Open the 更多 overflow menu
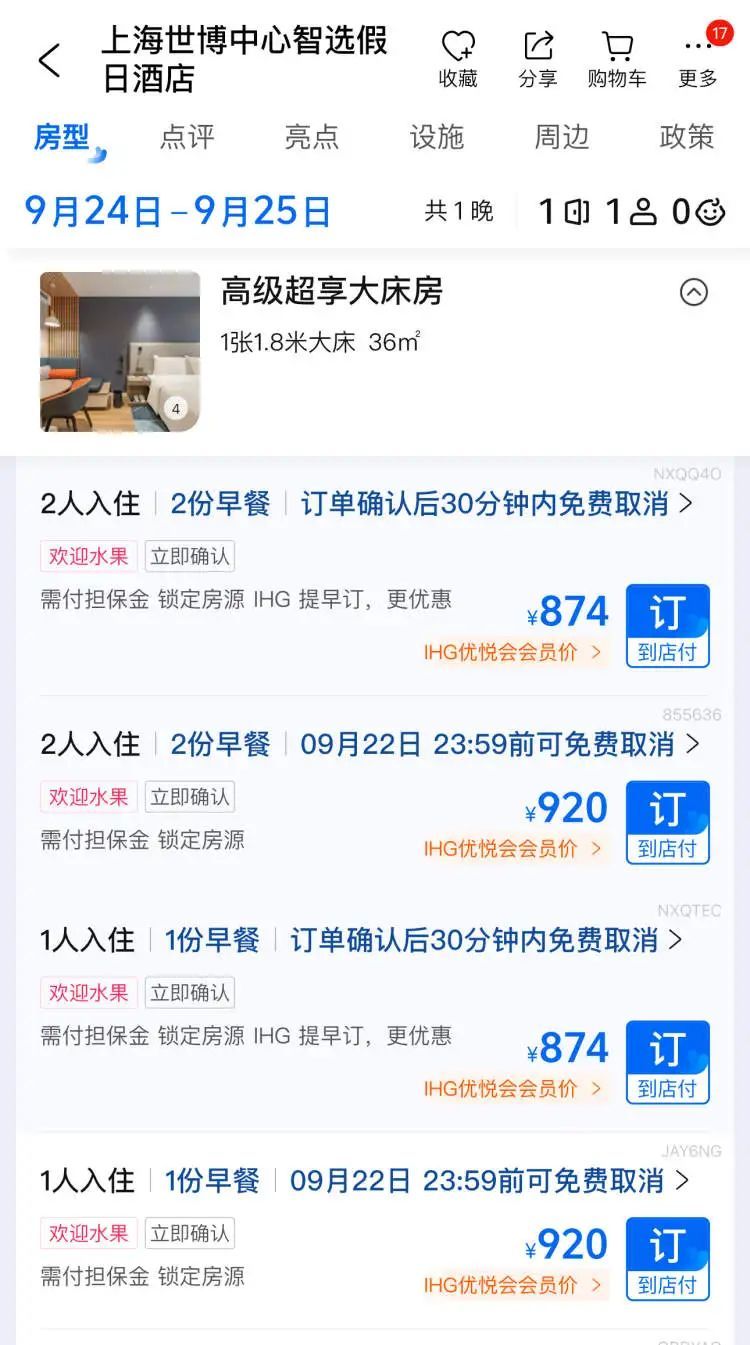This screenshot has height=1345, width=750. click(x=698, y=59)
